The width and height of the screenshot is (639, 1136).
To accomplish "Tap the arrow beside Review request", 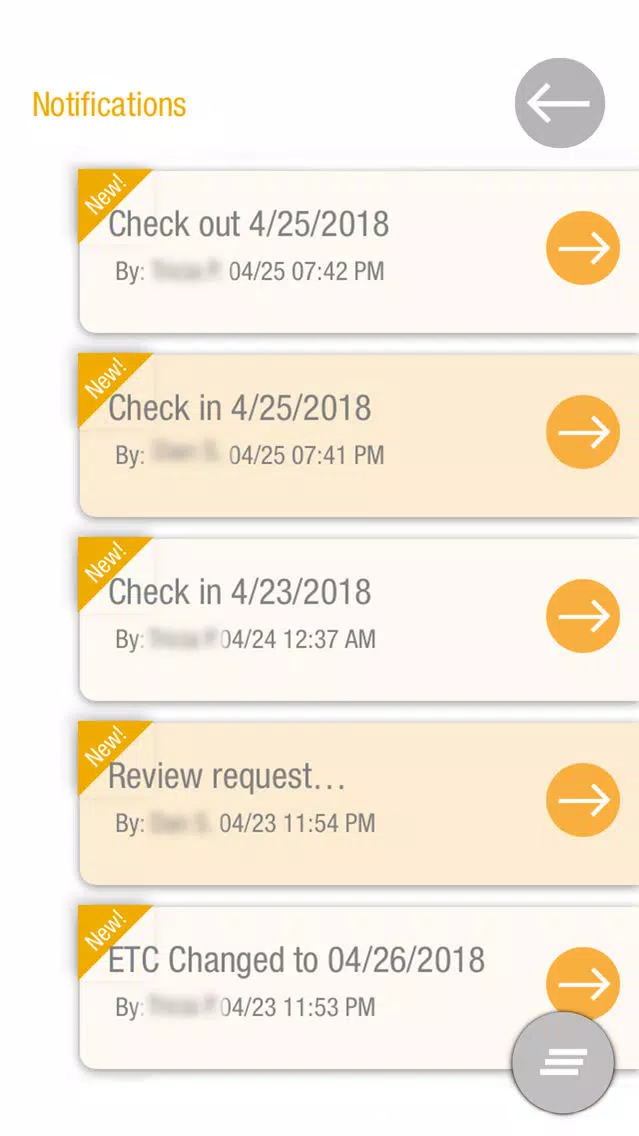I will [x=582, y=800].
